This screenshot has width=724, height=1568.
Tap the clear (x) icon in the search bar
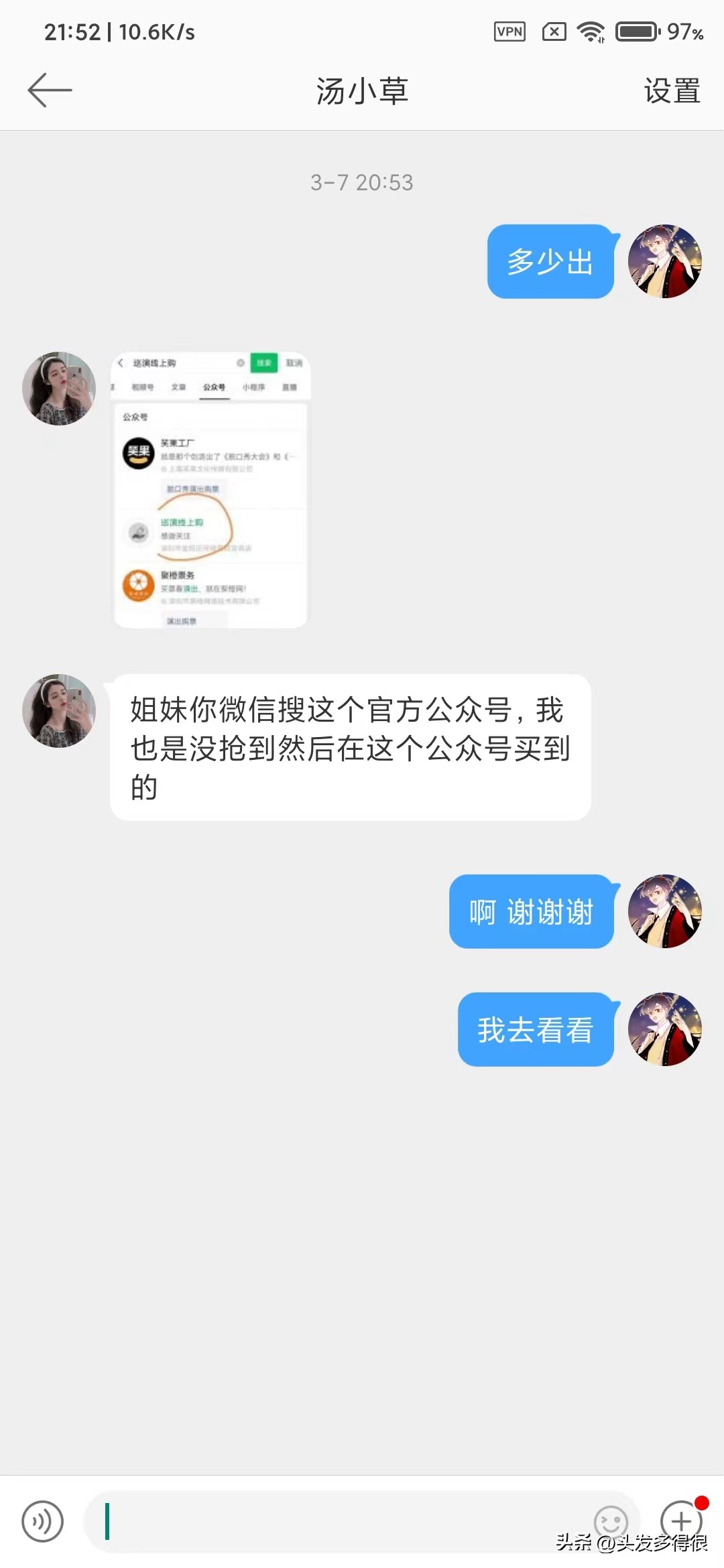tap(239, 363)
